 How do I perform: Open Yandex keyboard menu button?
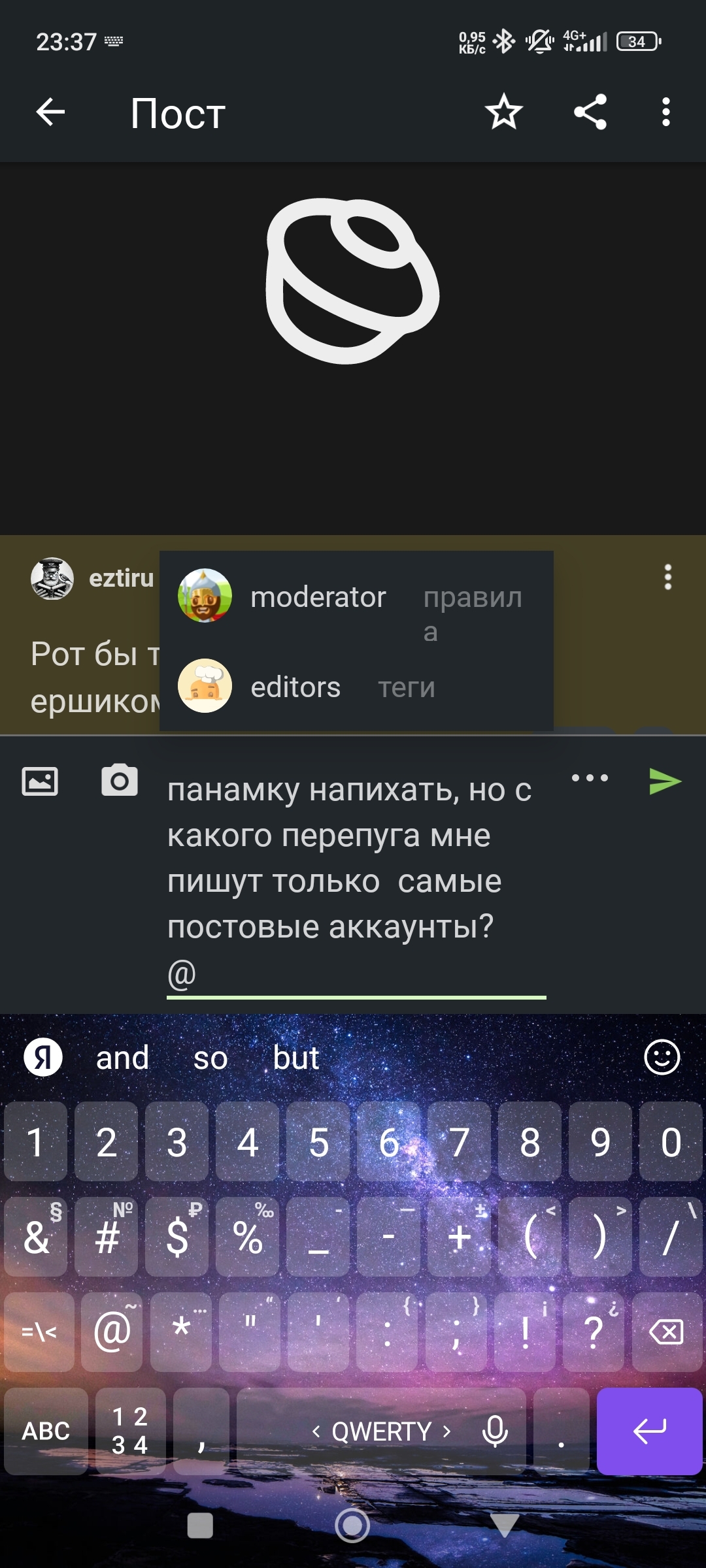pos(43,1057)
